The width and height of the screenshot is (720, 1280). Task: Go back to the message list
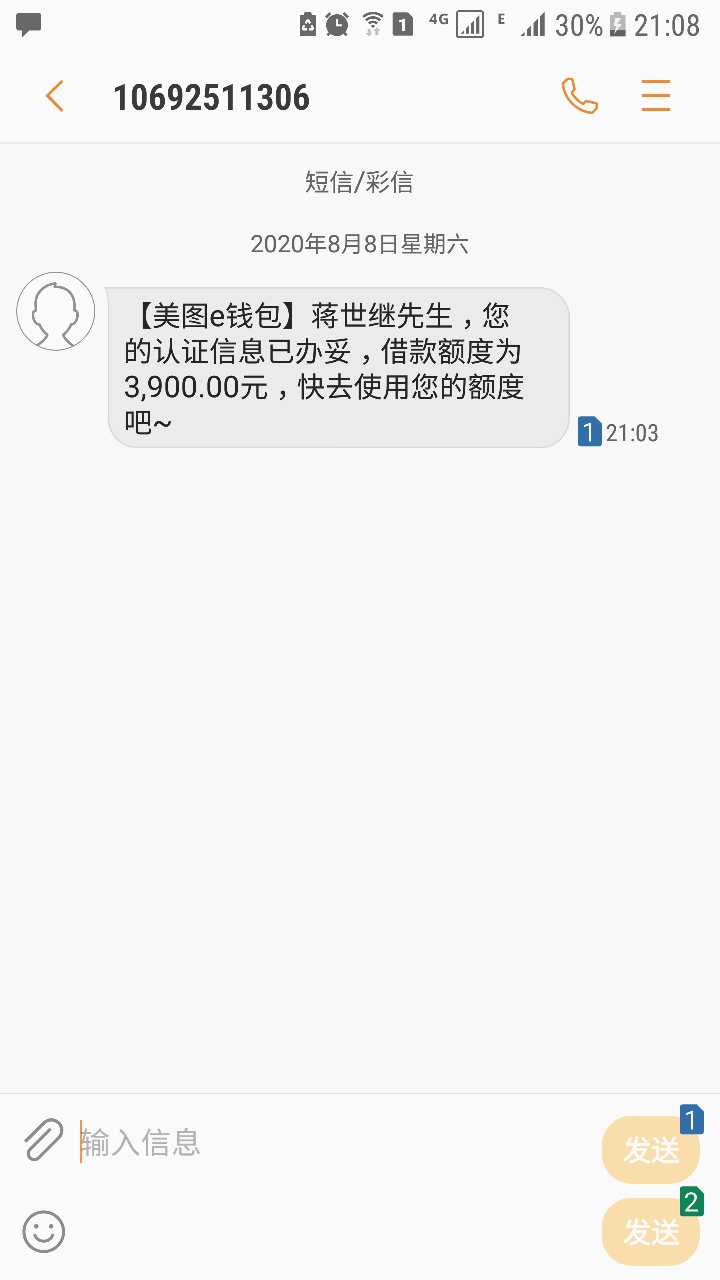(x=55, y=97)
